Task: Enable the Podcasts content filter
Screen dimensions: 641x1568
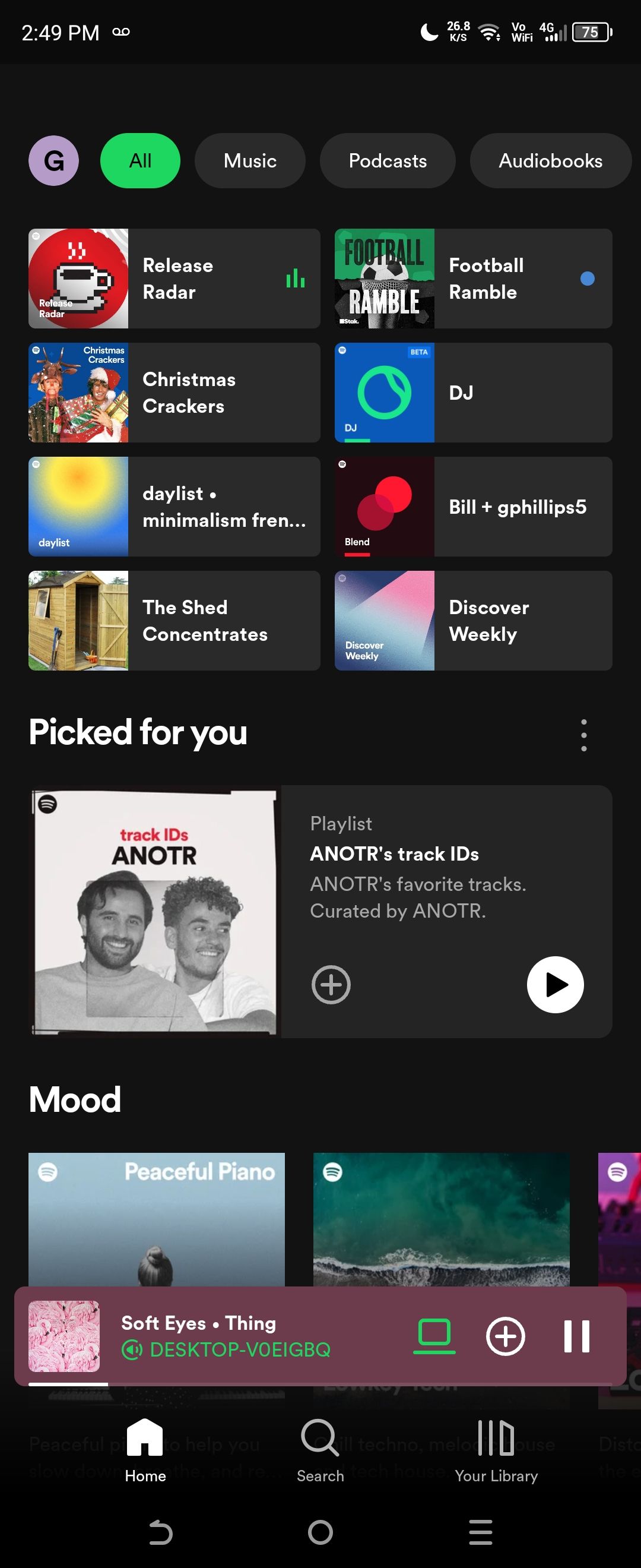Action: coord(388,161)
